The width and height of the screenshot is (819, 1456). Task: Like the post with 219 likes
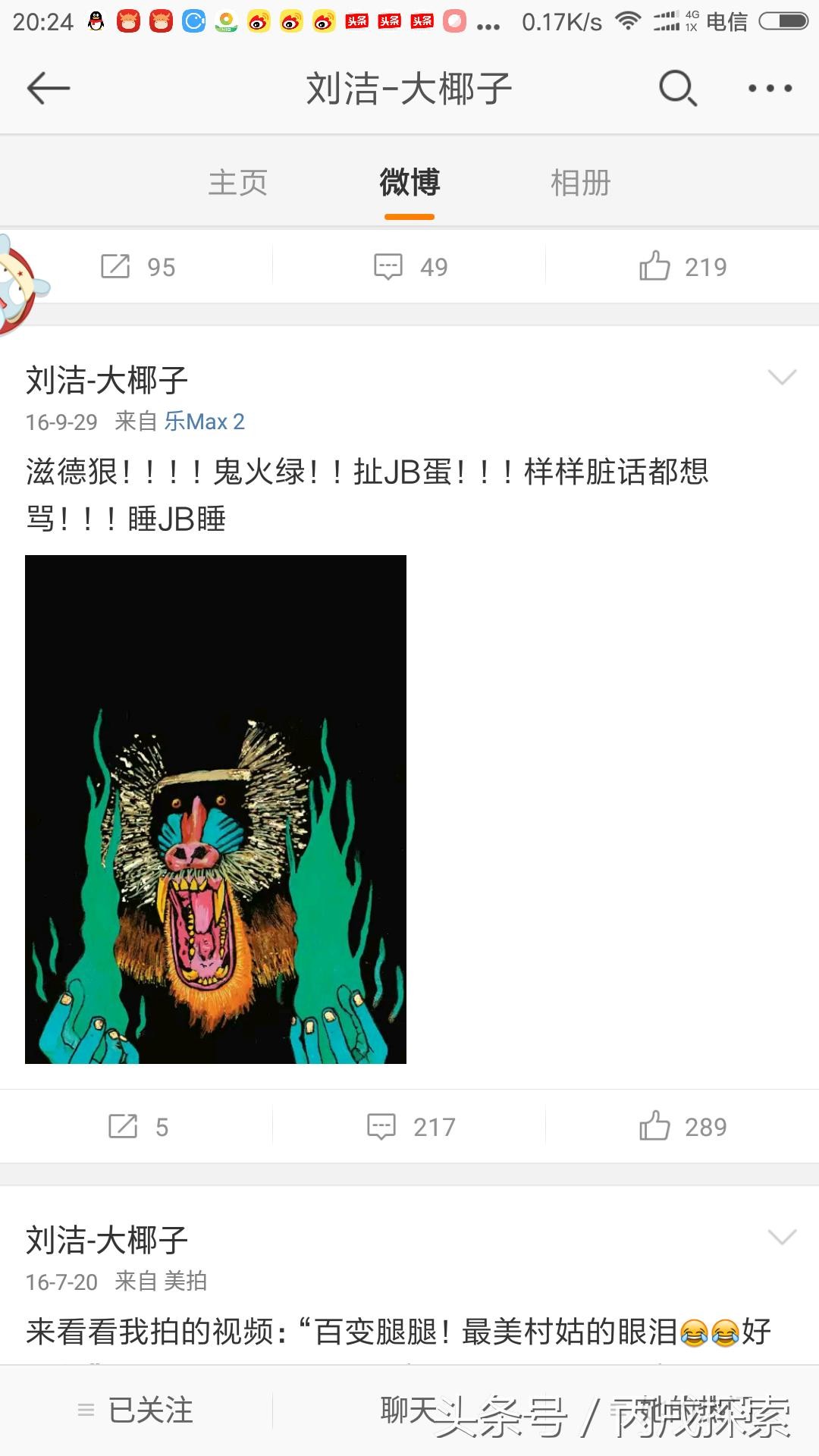point(682,267)
